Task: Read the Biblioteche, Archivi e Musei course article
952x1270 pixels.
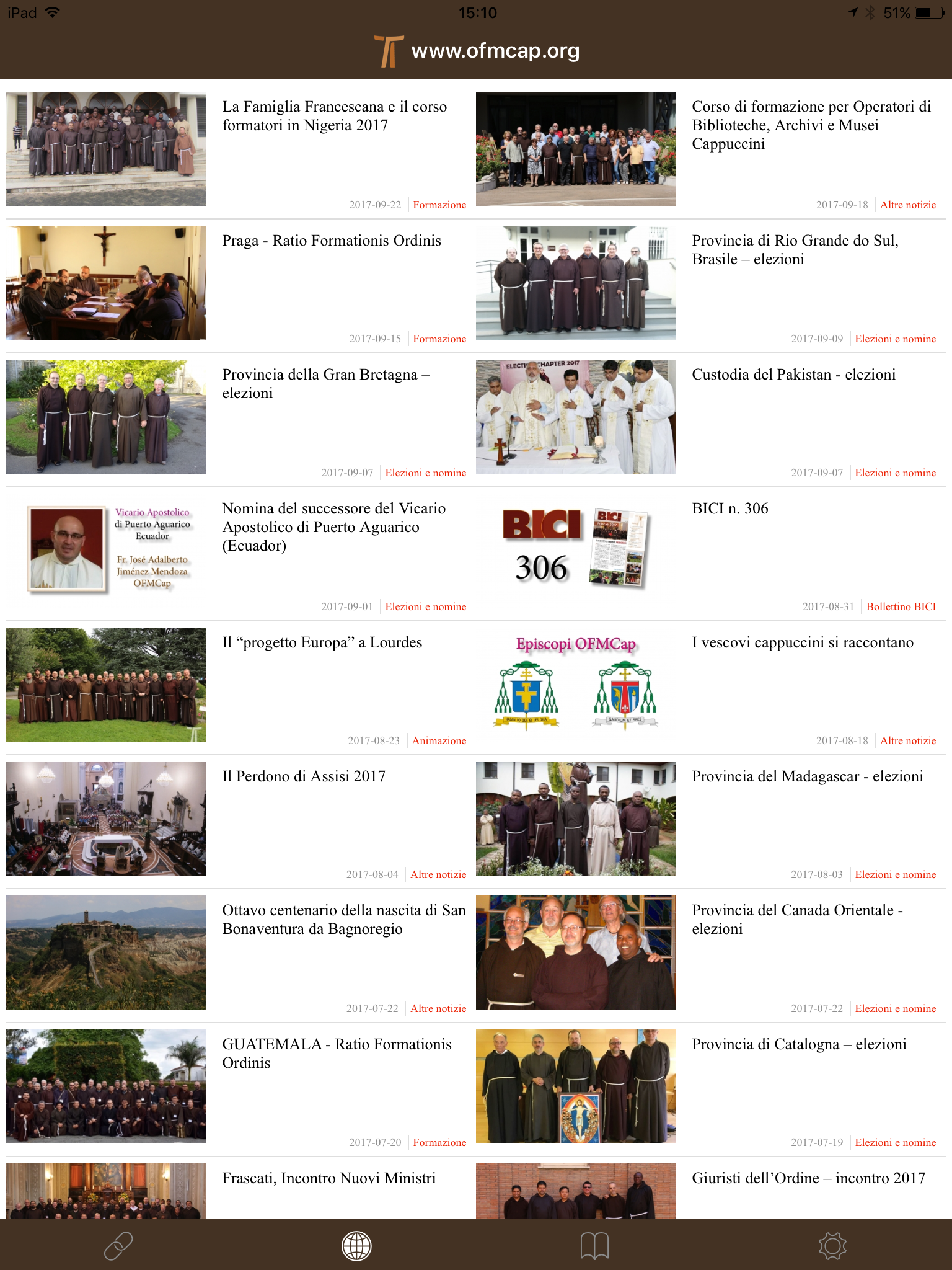Action: pos(811,125)
